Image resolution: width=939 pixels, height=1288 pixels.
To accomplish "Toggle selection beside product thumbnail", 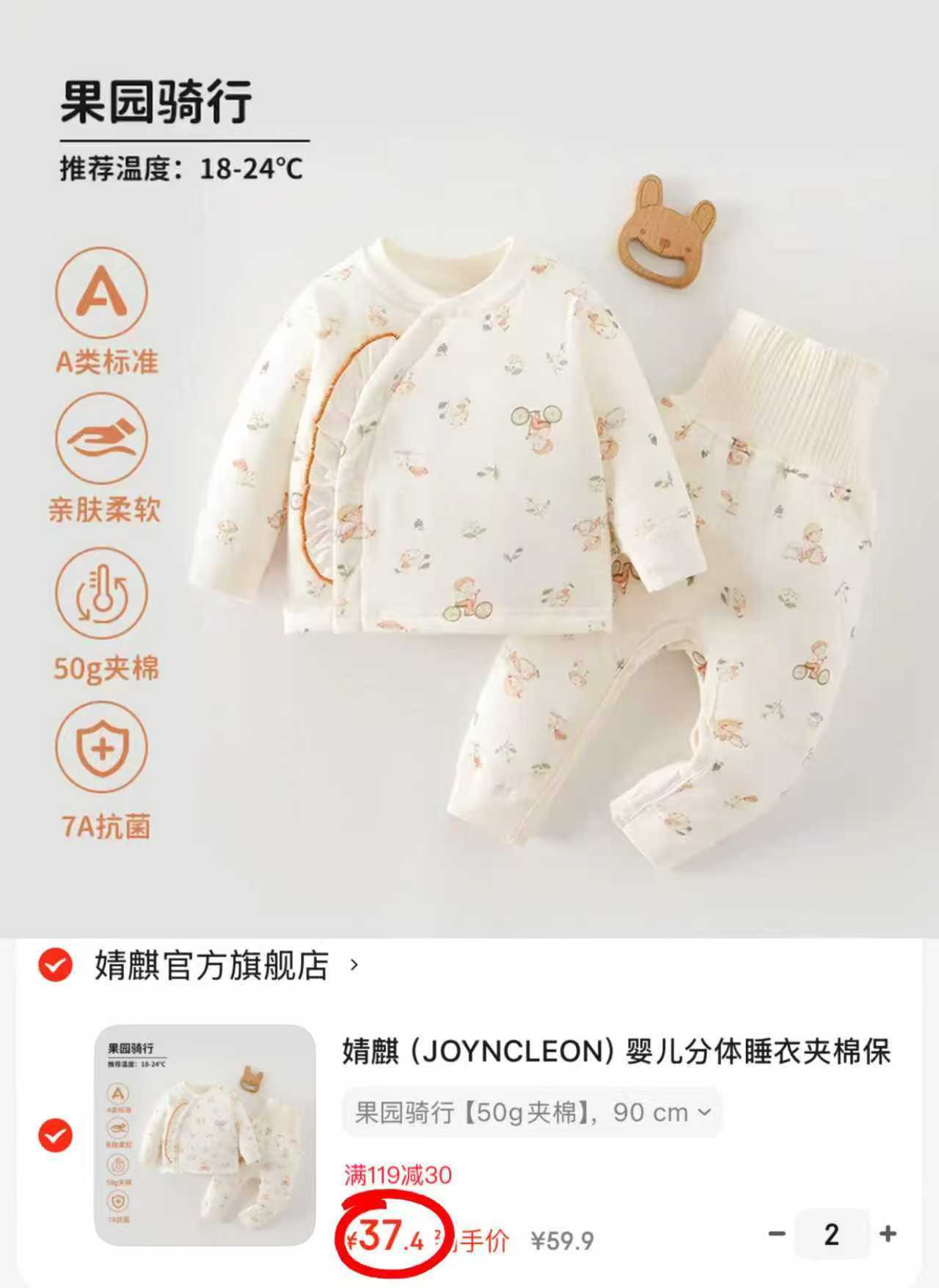I will 54,1137.
